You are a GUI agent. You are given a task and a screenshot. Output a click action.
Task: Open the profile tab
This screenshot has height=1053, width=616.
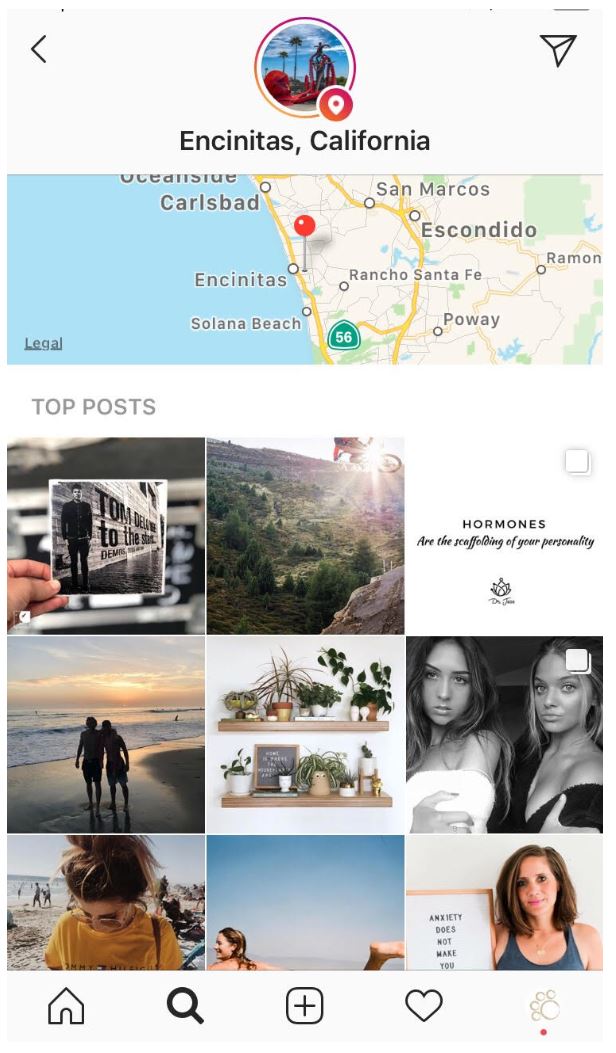(x=543, y=1006)
